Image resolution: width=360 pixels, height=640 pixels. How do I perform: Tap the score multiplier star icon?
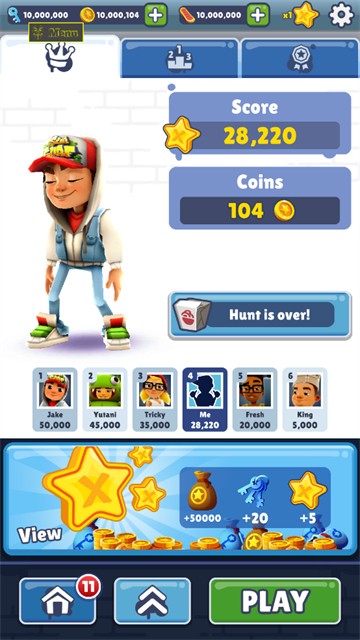306,16
